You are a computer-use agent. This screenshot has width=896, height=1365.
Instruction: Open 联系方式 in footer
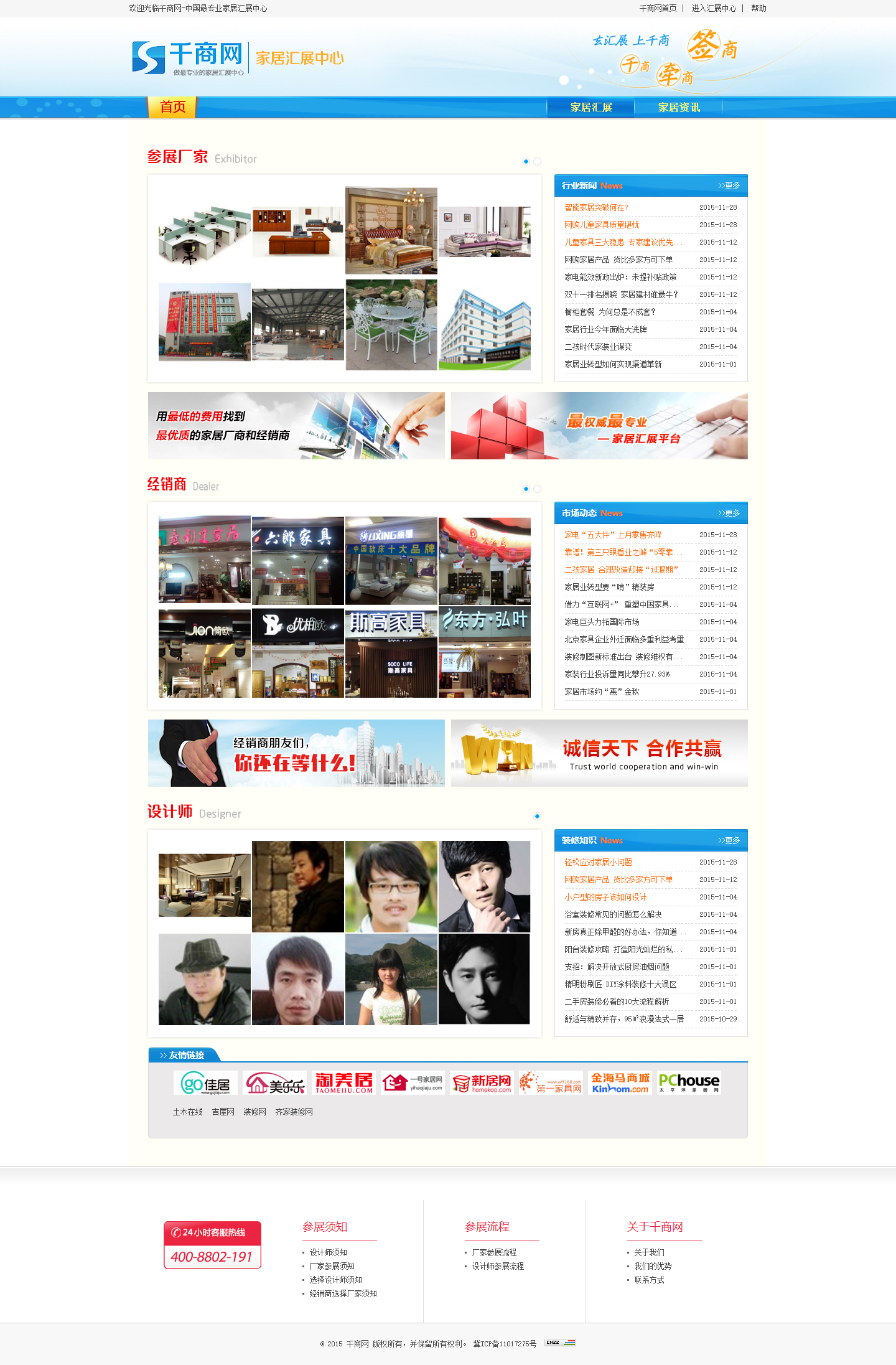pyautogui.click(x=649, y=1280)
